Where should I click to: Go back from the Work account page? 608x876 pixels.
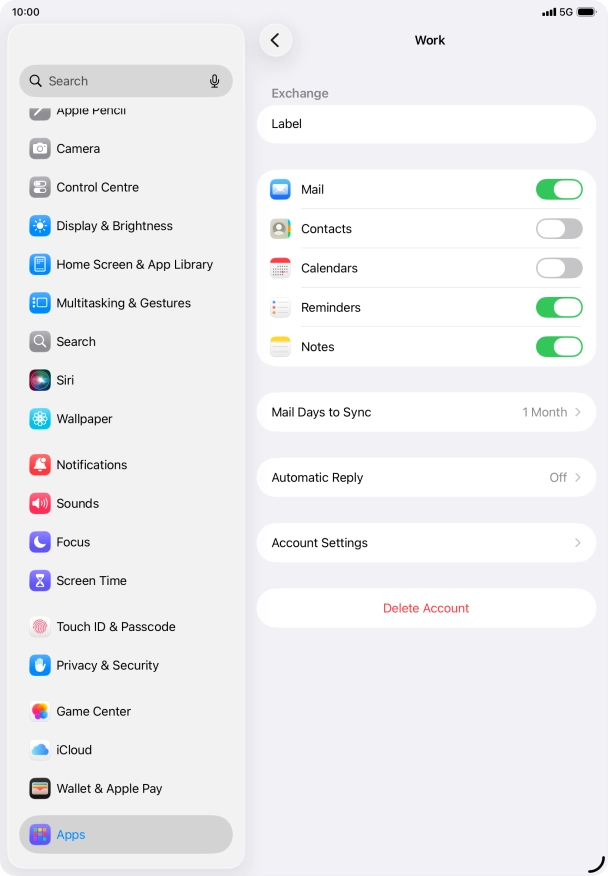275,40
